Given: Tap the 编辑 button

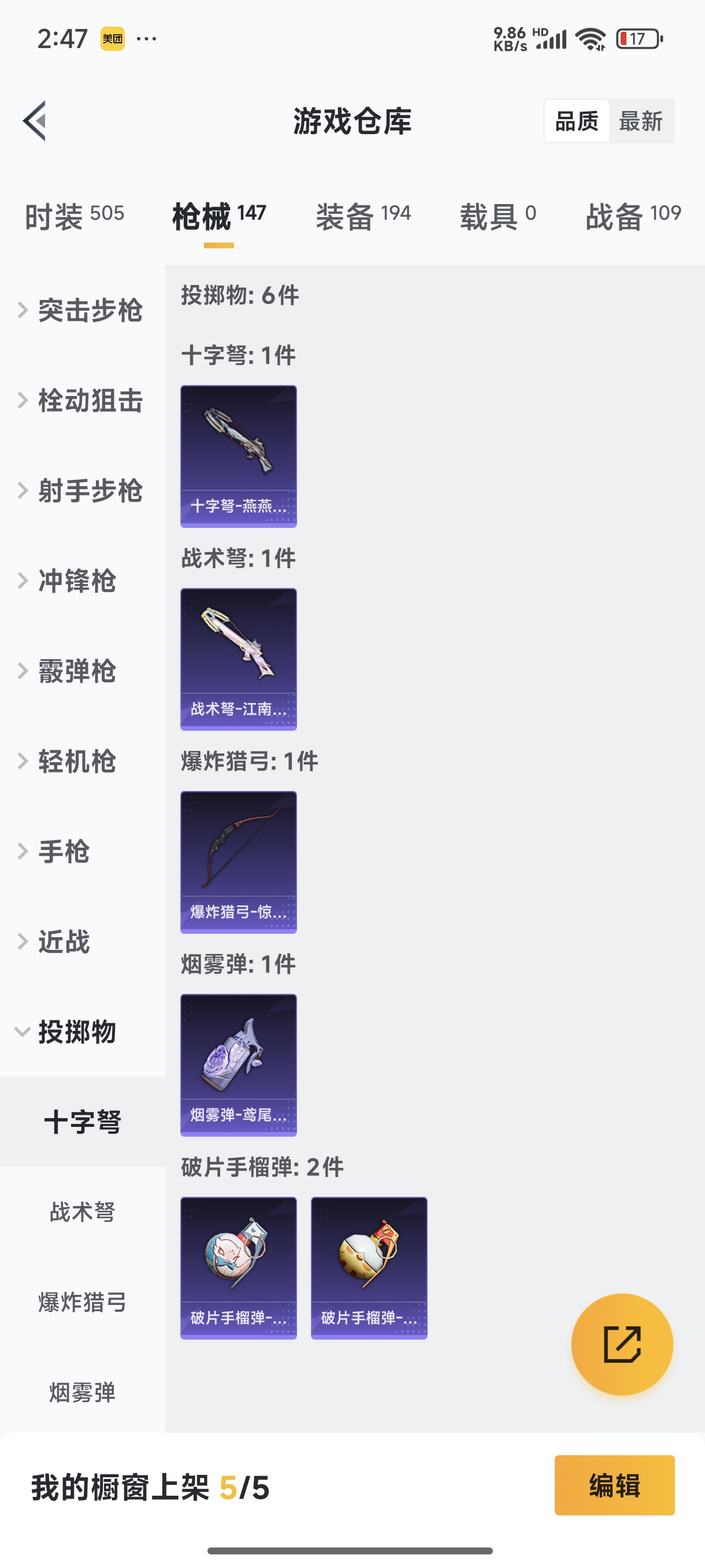Looking at the screenshot, I should (614, 1485).
